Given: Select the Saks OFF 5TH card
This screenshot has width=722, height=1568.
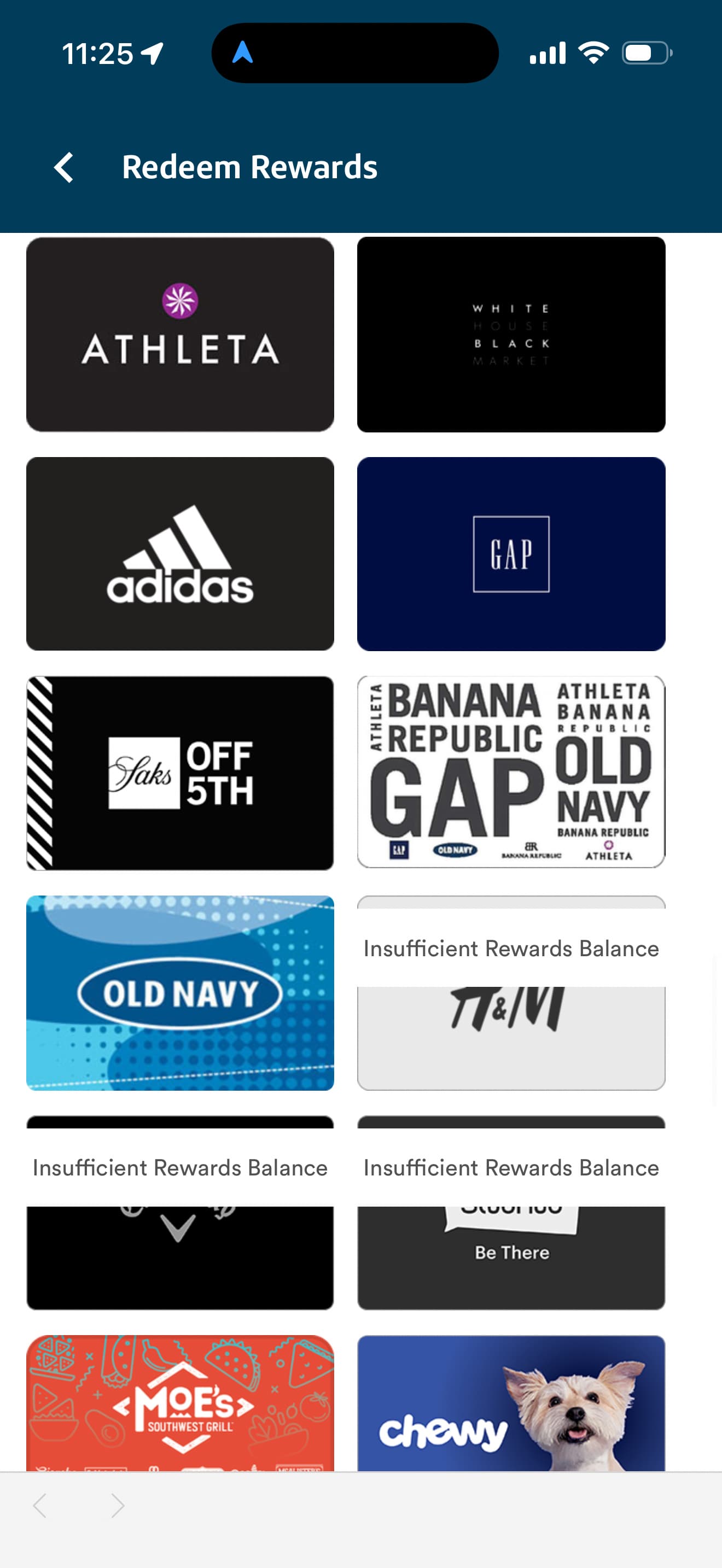Looking at the screenshot, I should [x=180, y=773].
